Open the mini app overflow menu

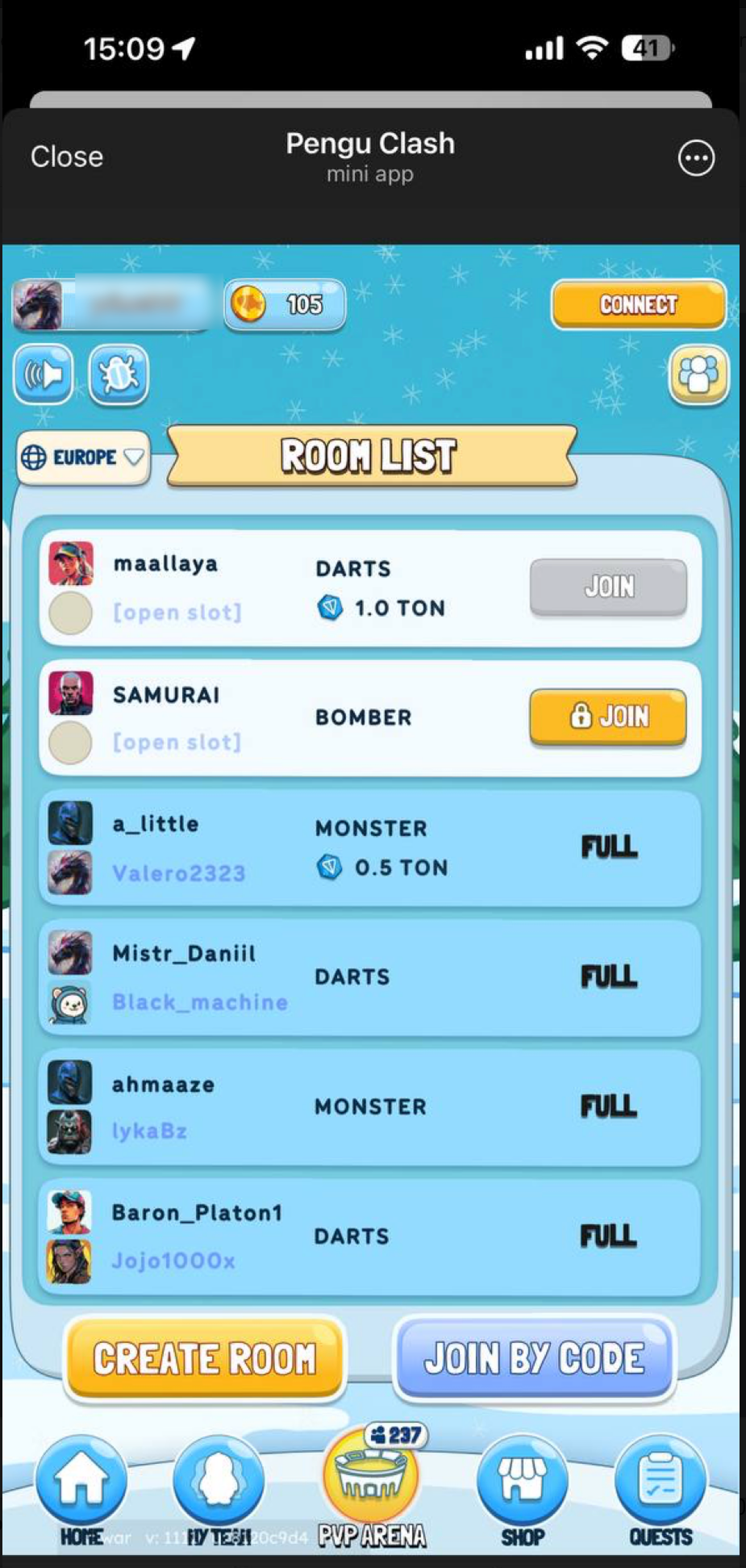pos(696,158)
